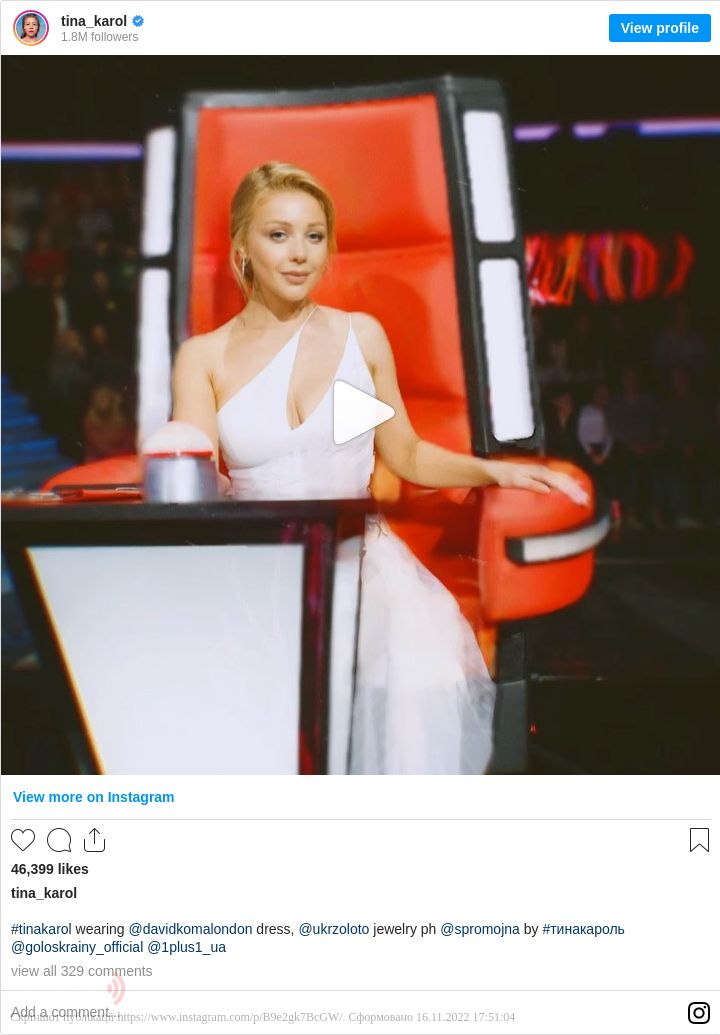Visit the @davidkomalondon mention
Image resolution: width=720 pixels, height=1035 pixels.
[x=190, y=929]
